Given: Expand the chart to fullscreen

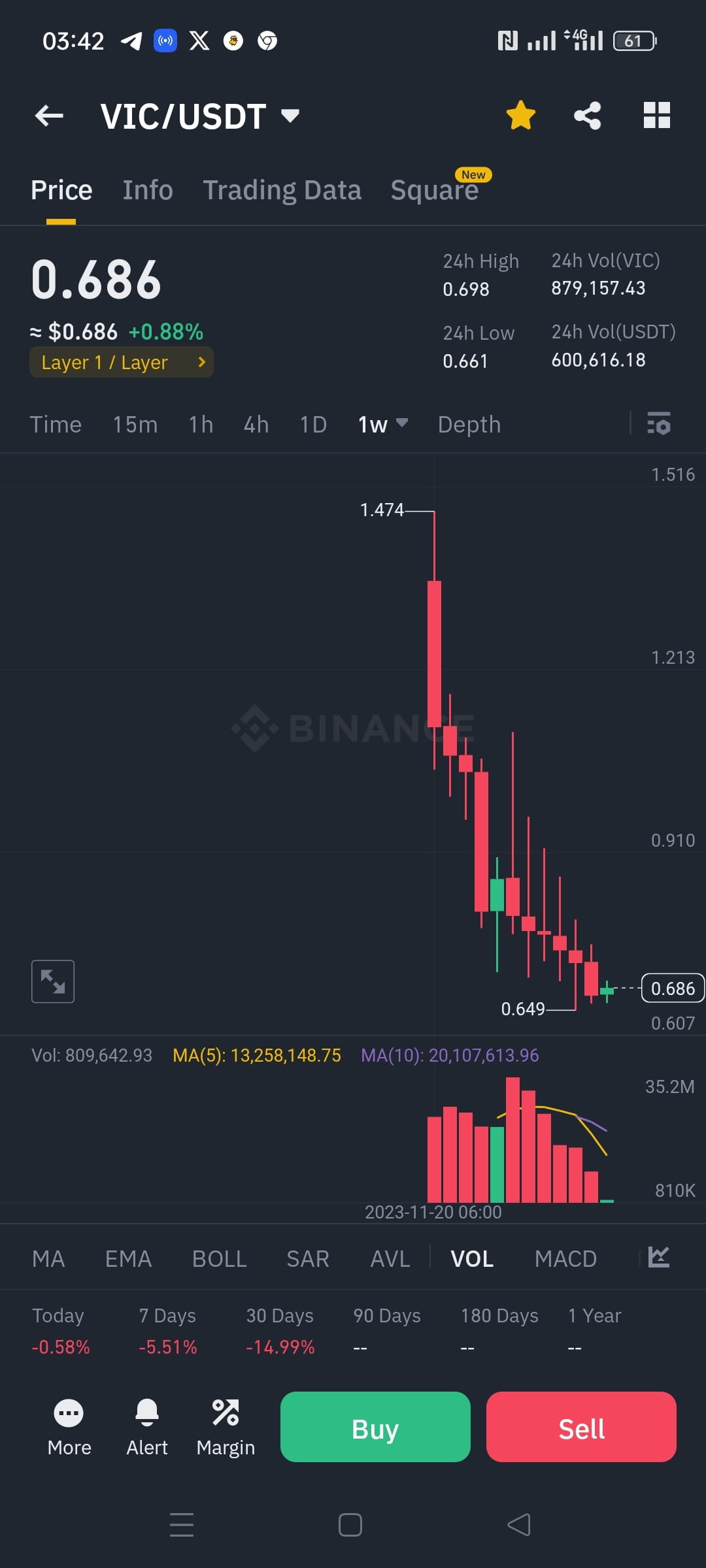Looking at the screenshot, I should click(x=52, y=981).
